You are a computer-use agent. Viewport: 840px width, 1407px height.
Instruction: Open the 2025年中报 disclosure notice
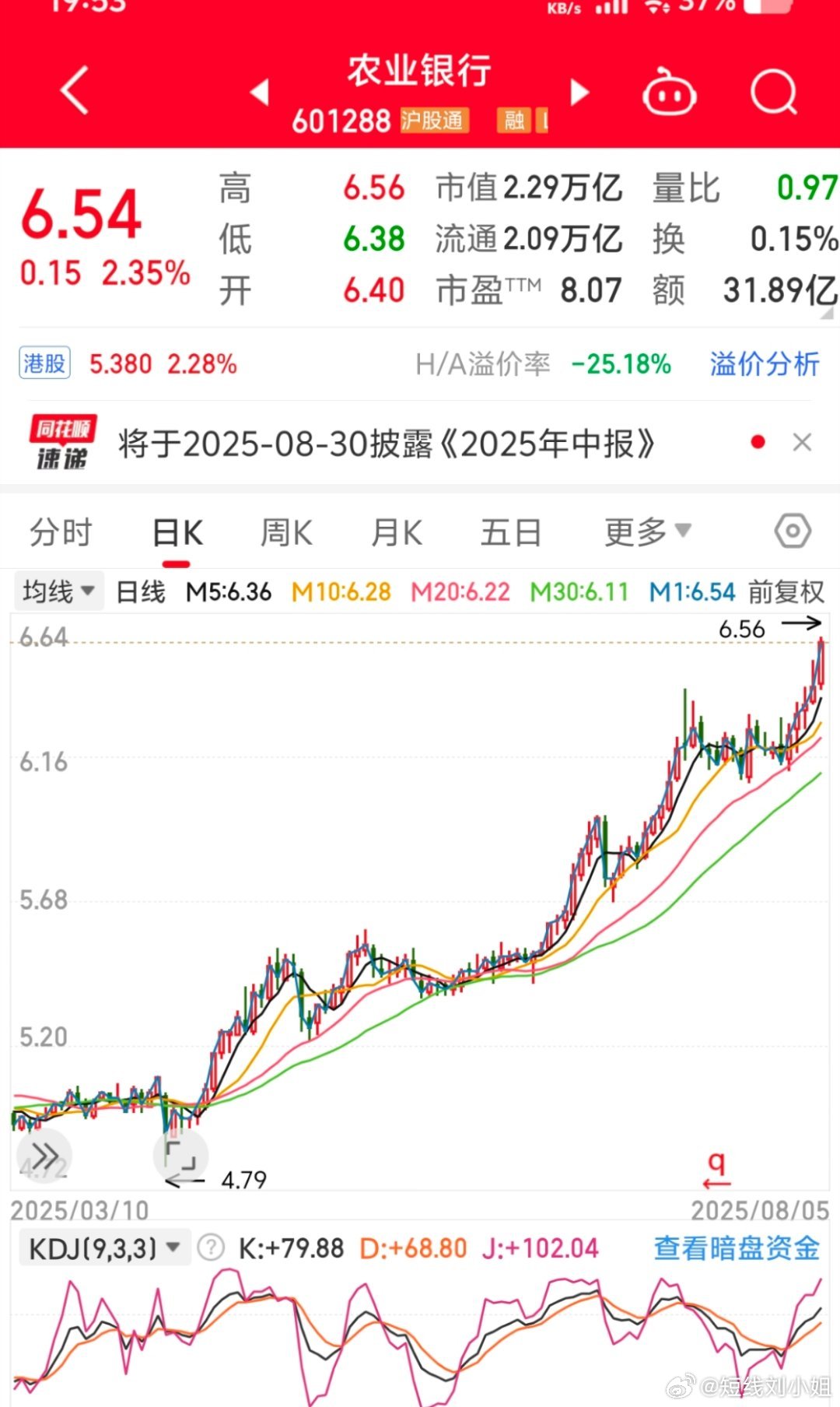point(387,444)
